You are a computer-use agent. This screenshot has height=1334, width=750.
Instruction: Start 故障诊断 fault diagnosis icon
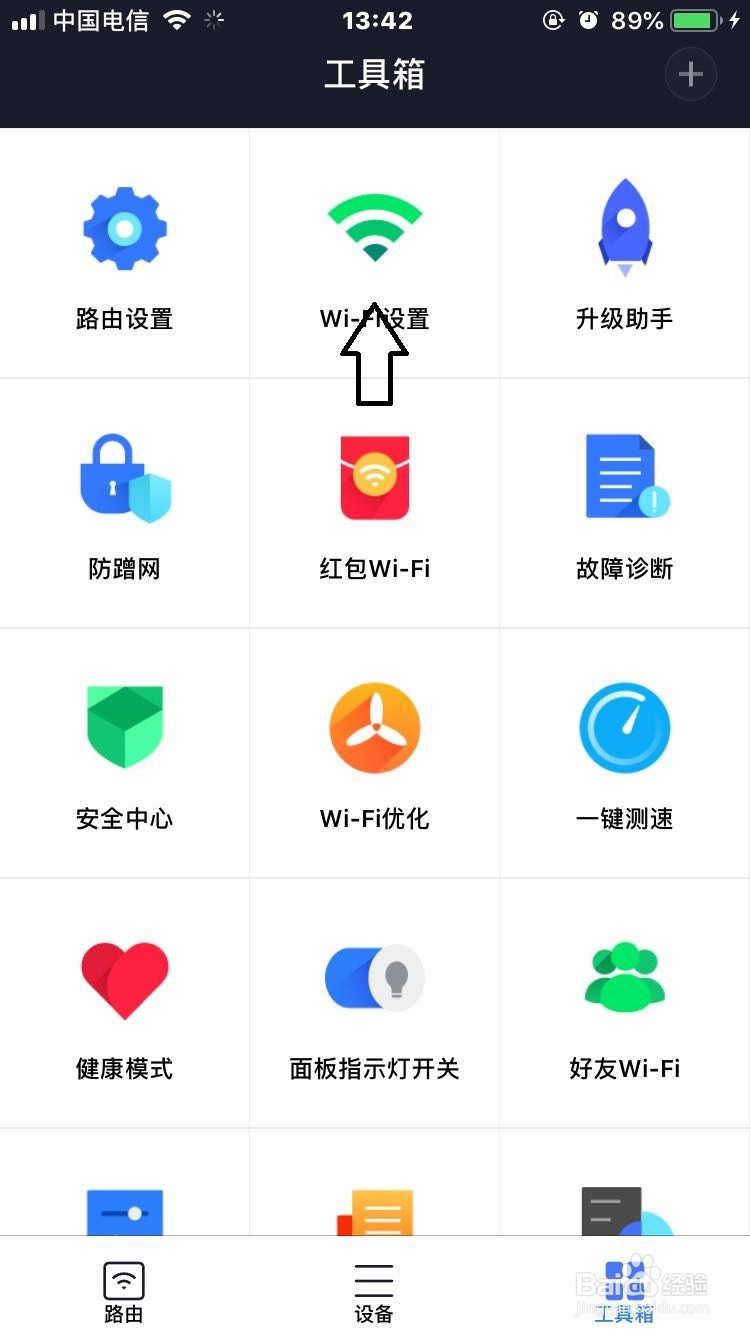(625, 477)
